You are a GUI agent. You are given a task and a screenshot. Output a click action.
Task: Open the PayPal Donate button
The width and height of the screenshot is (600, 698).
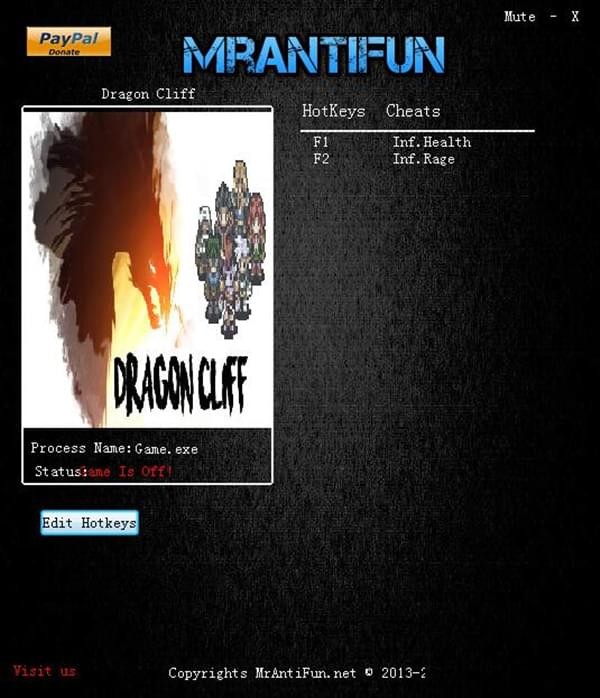(68, 41)
